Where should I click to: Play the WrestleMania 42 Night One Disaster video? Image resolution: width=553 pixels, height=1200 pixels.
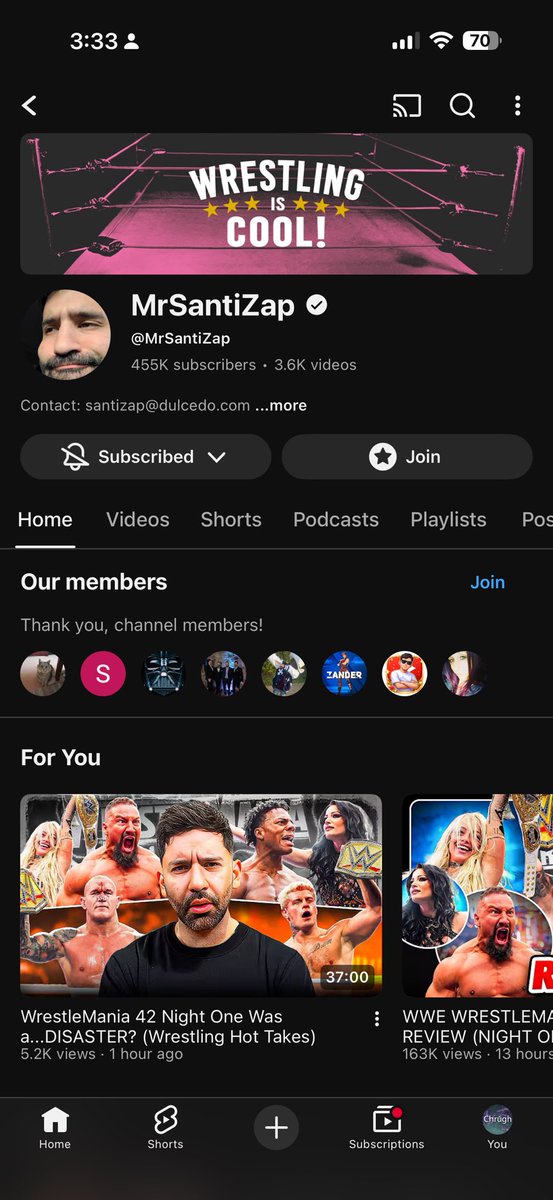pyautogui.click(x=201, y=895)
